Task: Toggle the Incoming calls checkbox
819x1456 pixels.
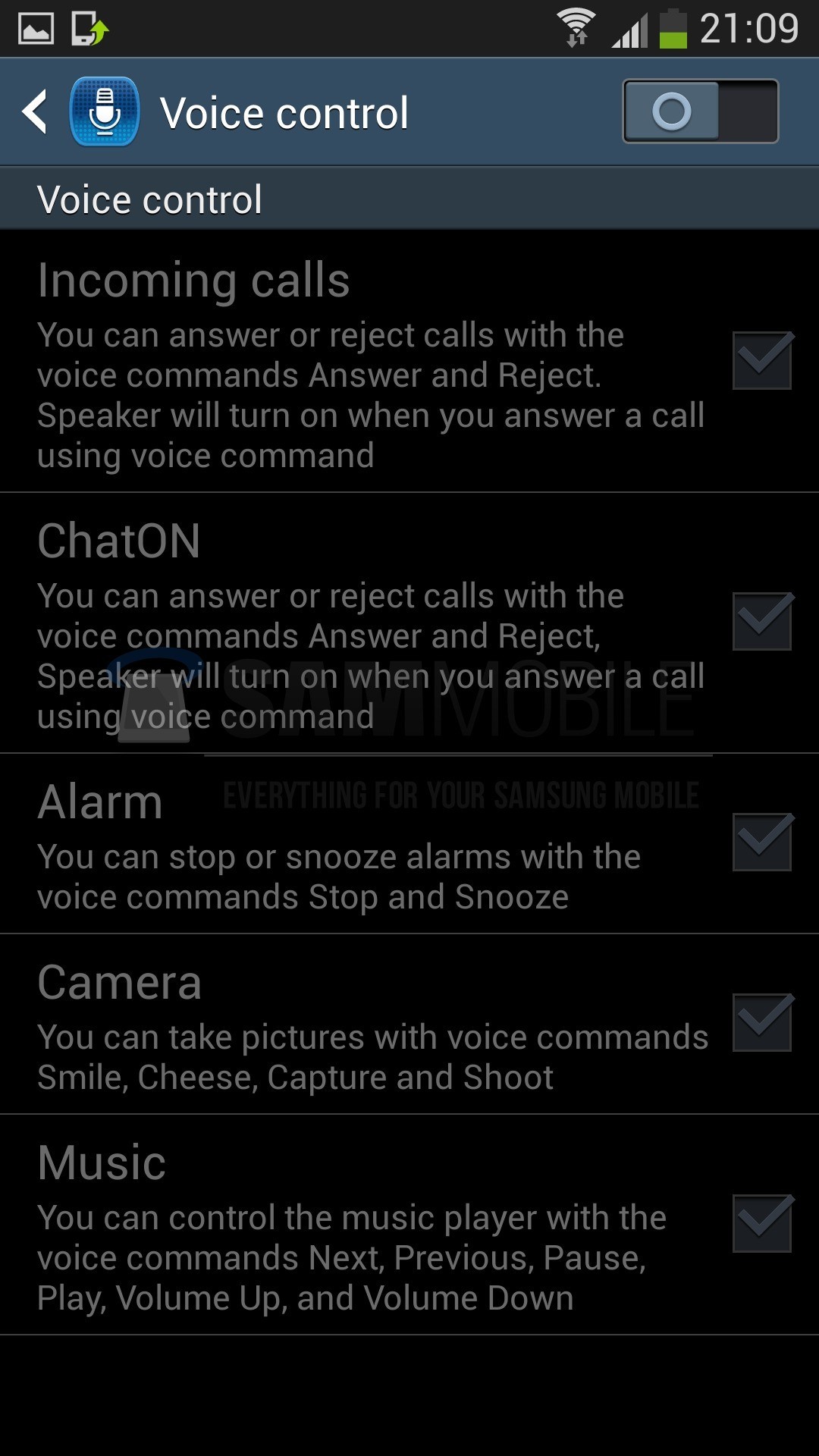Action: pyautogui.click(x=761, y=360)
